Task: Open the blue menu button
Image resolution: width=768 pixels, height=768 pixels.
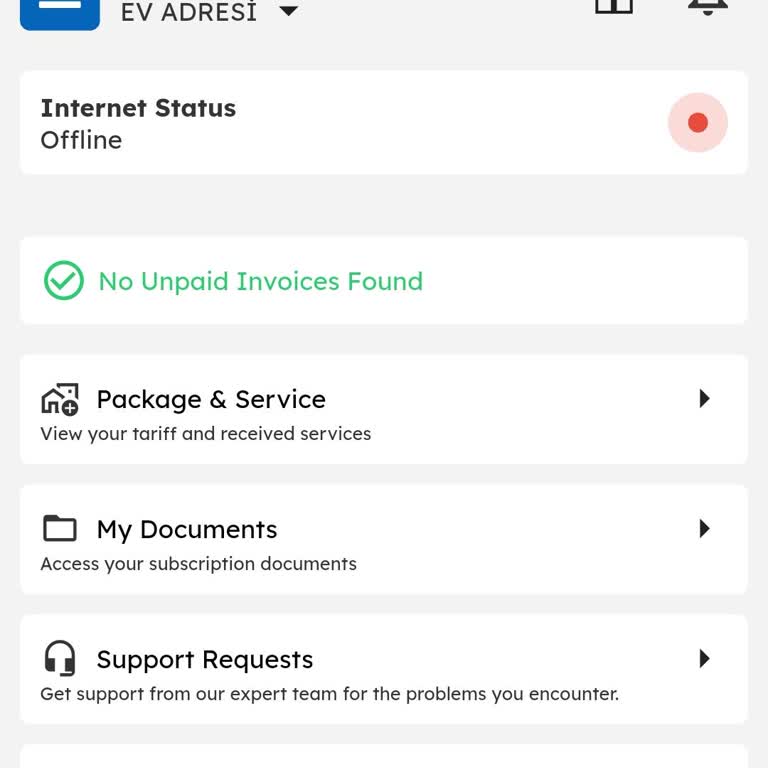Action: pyautogui.click(x=60, y=10)
